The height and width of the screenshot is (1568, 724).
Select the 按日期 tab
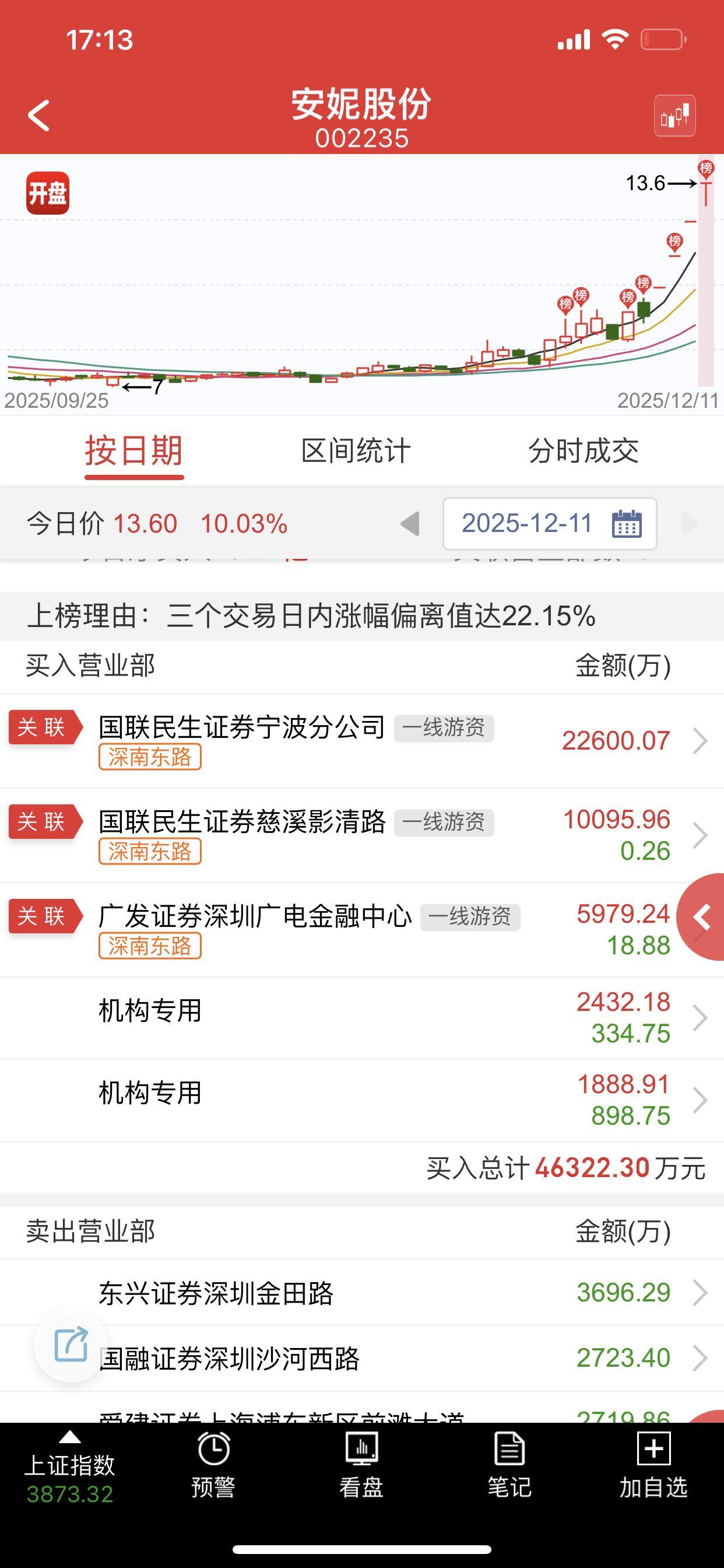[135, 450]
